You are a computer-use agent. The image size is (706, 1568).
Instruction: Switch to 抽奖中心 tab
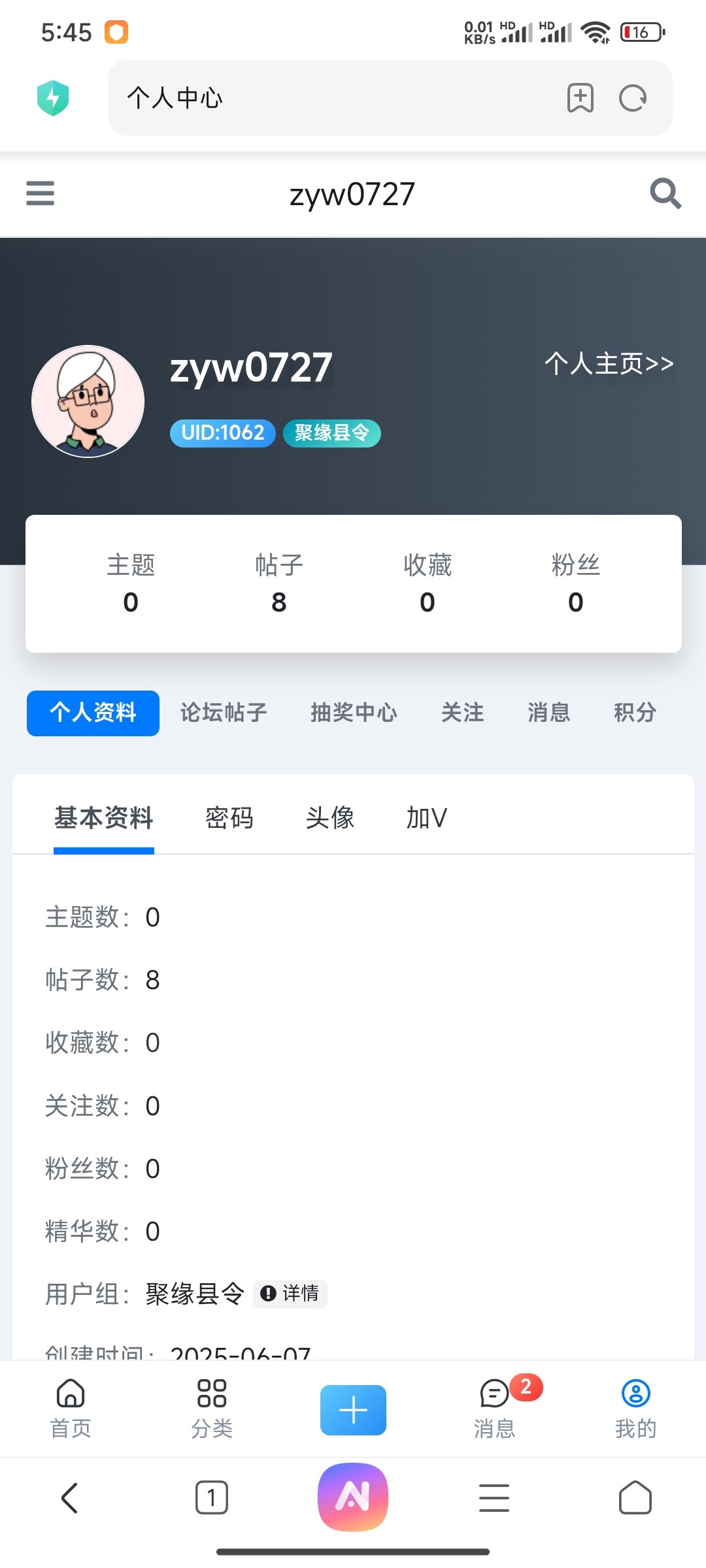[x=354, y=713]
